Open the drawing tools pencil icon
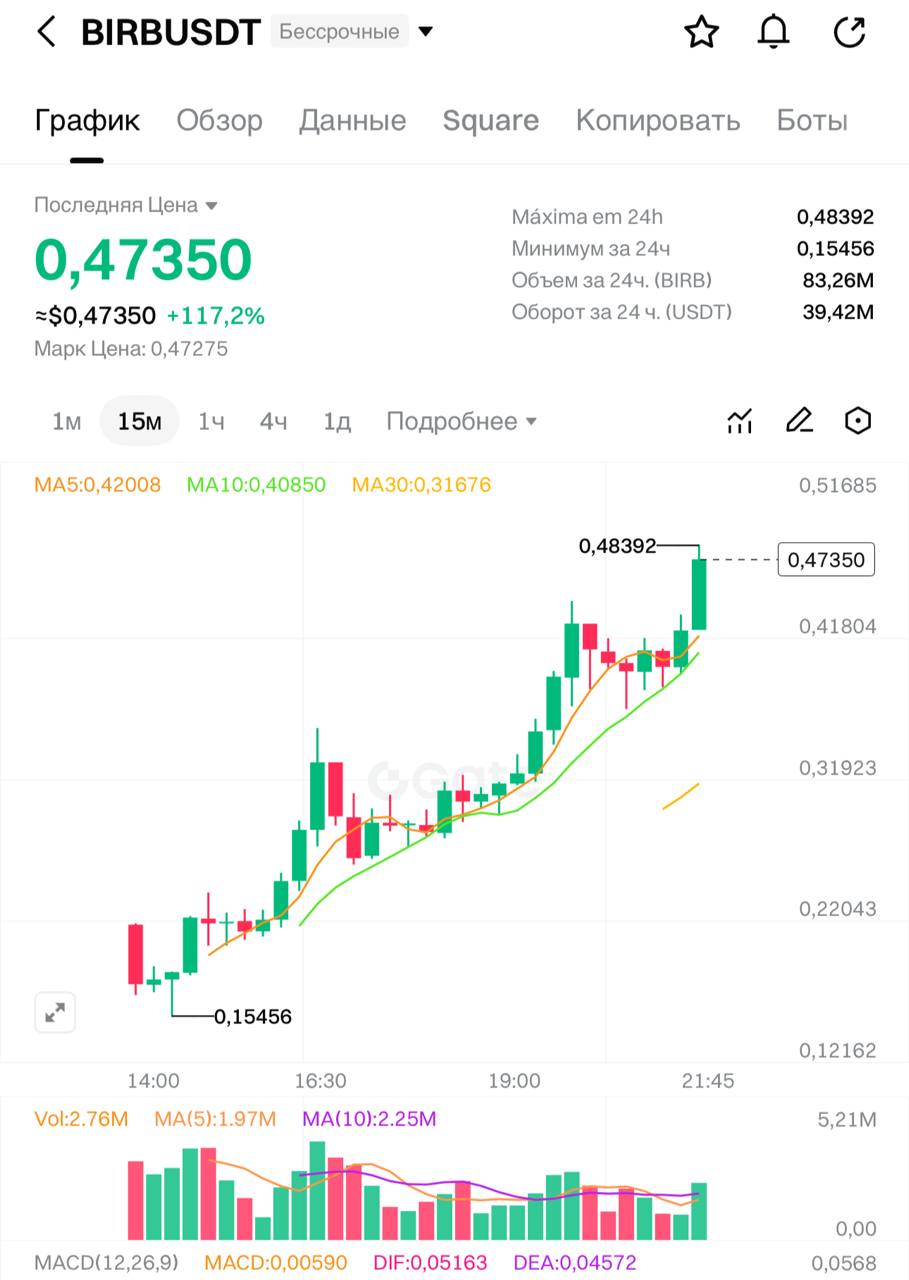The height and width of the screenshot is (1280, 909). [x=799, y=422]
